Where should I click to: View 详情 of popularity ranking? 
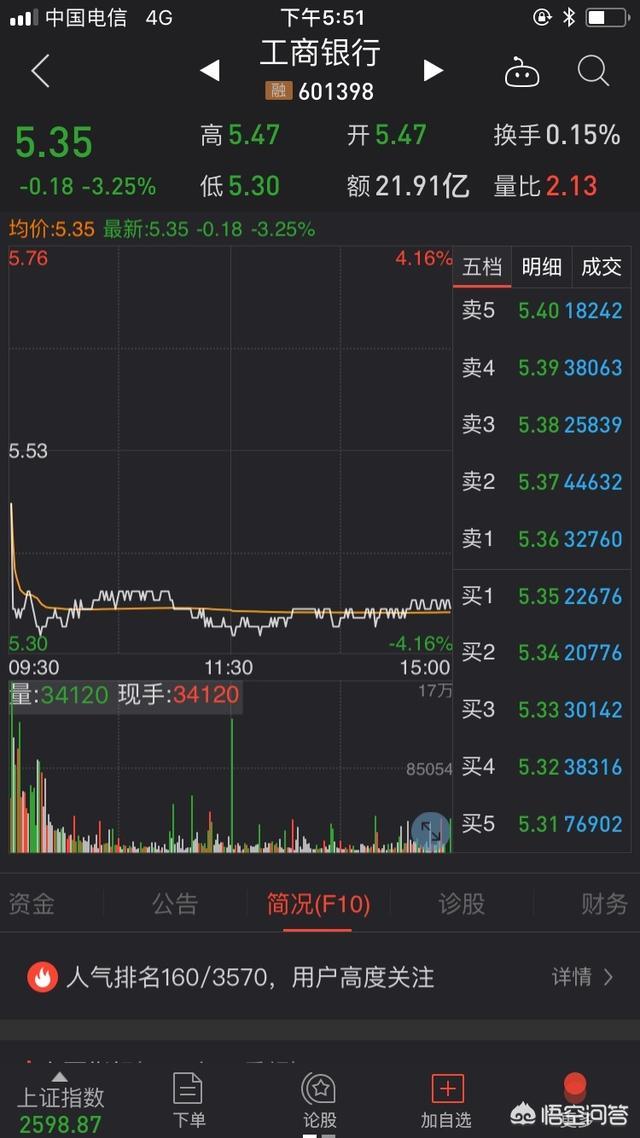(x=583, y=977)
